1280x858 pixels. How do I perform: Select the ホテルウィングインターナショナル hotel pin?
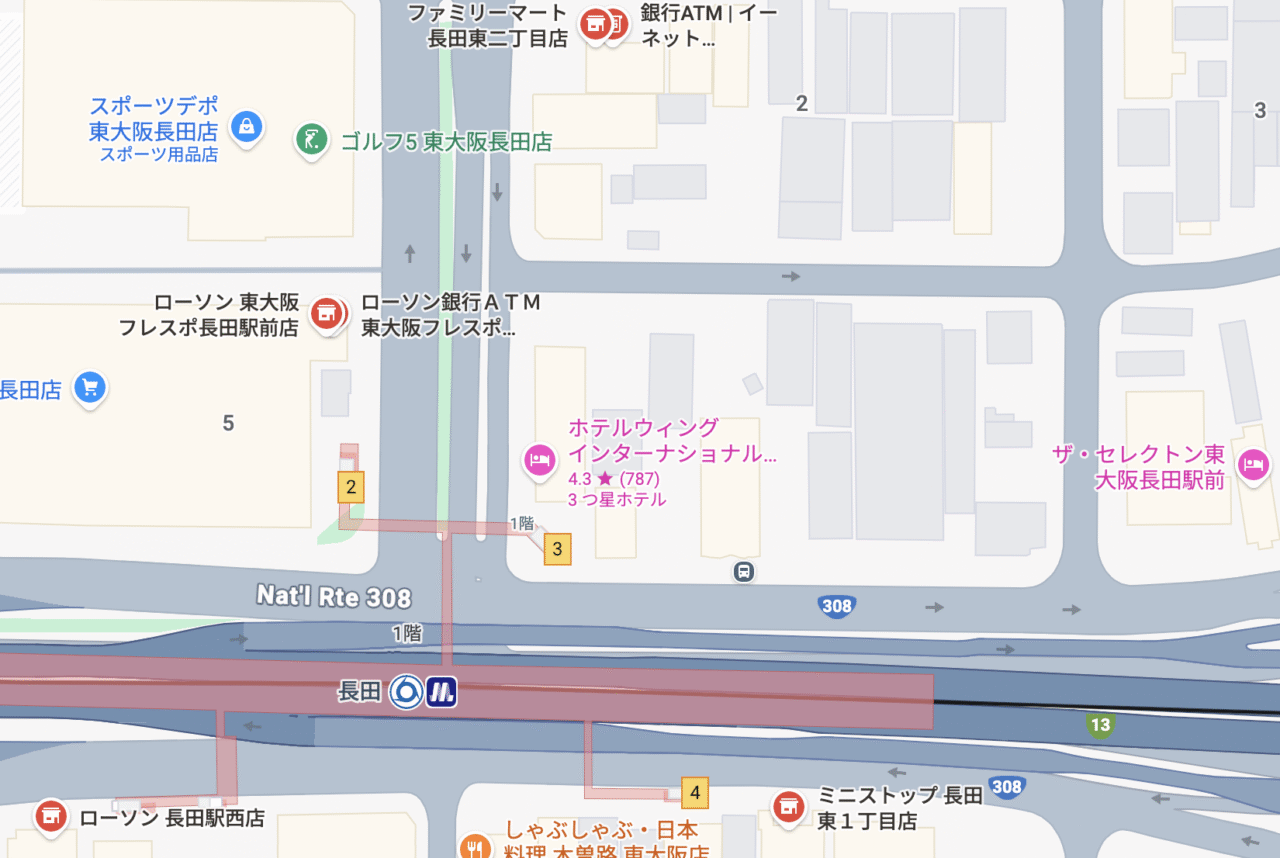tap(540, 460)
